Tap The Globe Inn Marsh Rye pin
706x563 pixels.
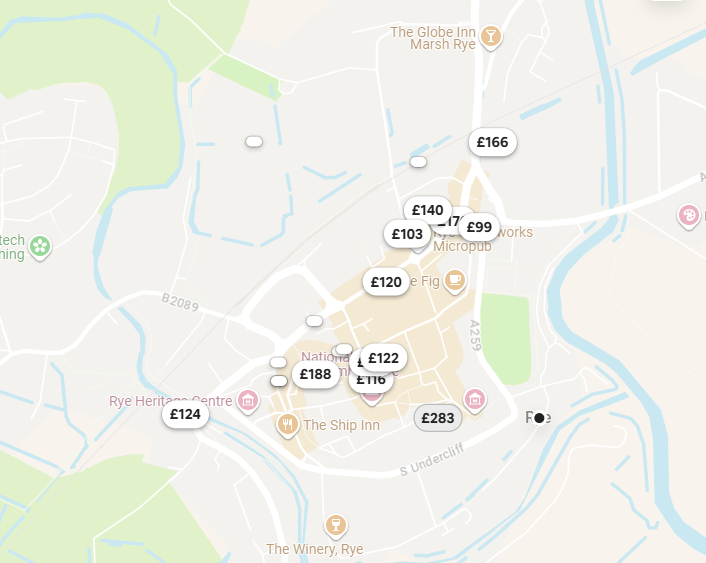pos(491,36)
